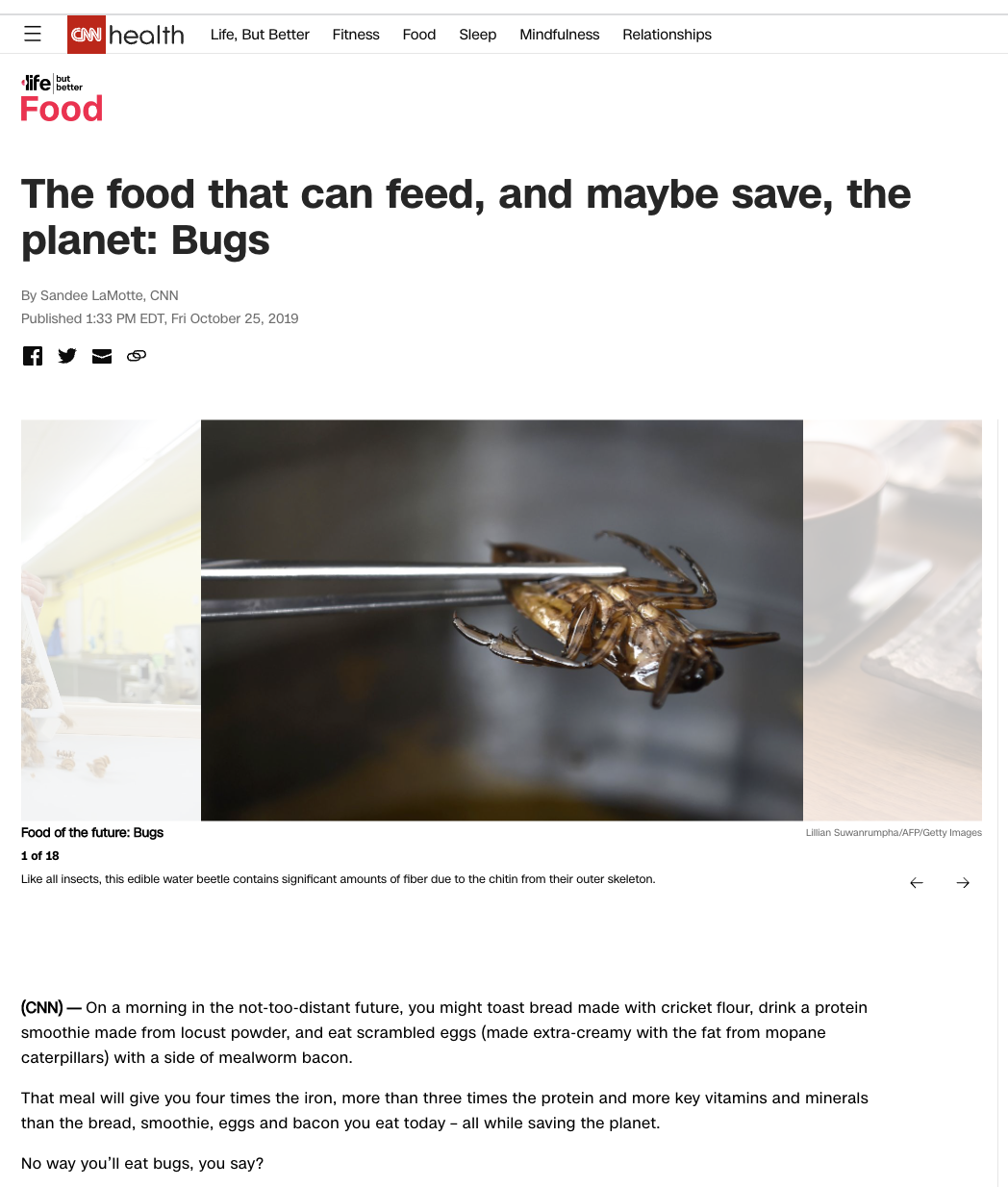The image size is (1008, 1187).
Task: Select the Relationships section
Action: click(x=667, y=35)
